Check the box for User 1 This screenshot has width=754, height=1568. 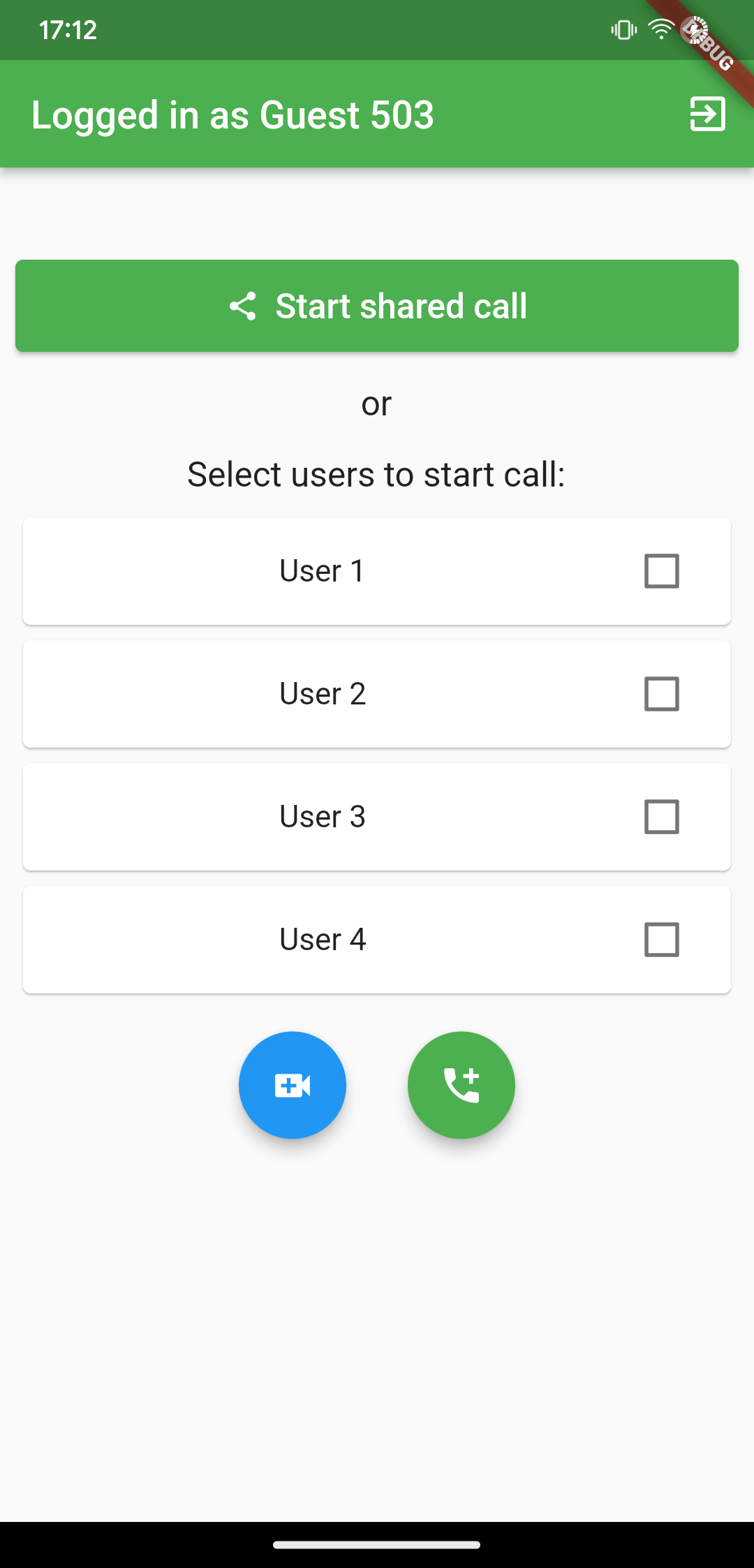[661, 571]
